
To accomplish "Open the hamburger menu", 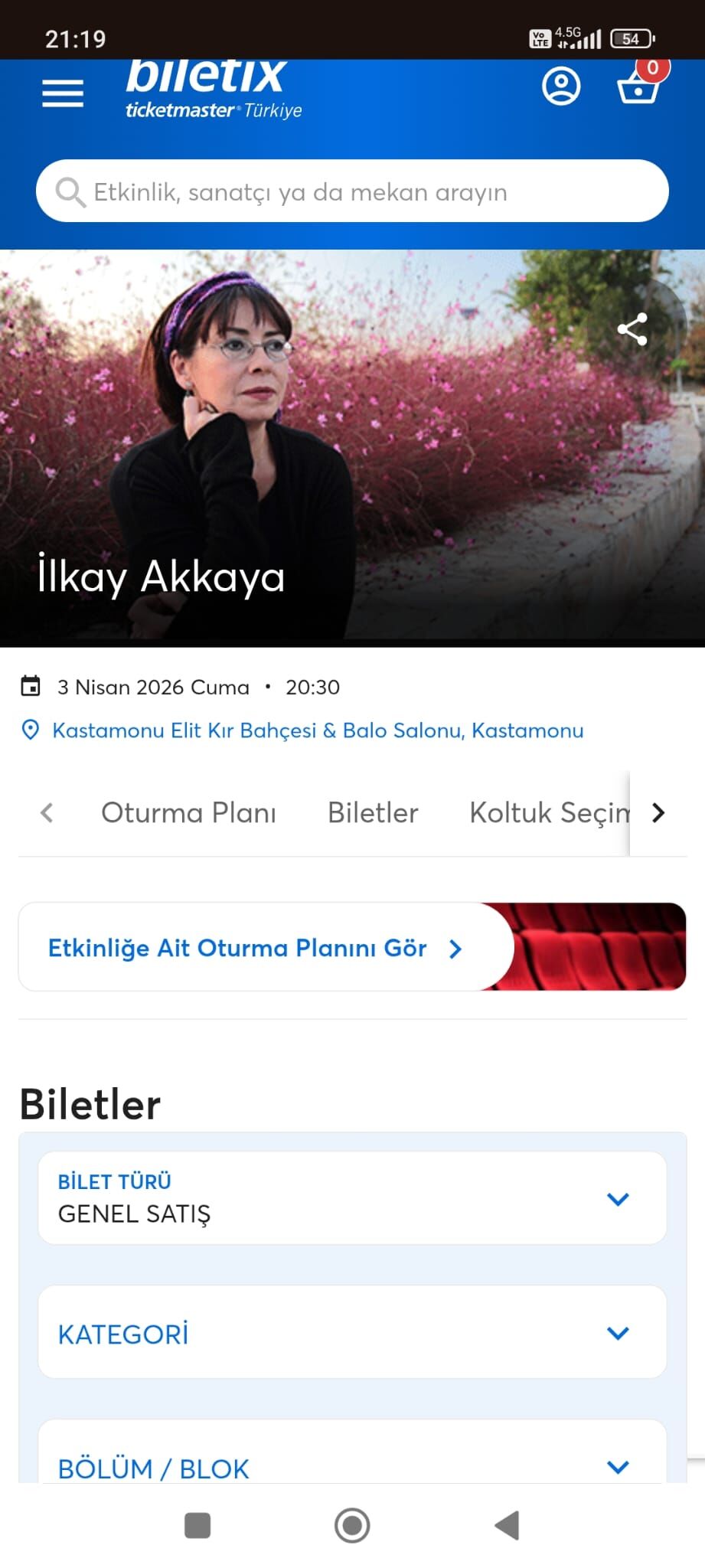I will tap(63, 93).
